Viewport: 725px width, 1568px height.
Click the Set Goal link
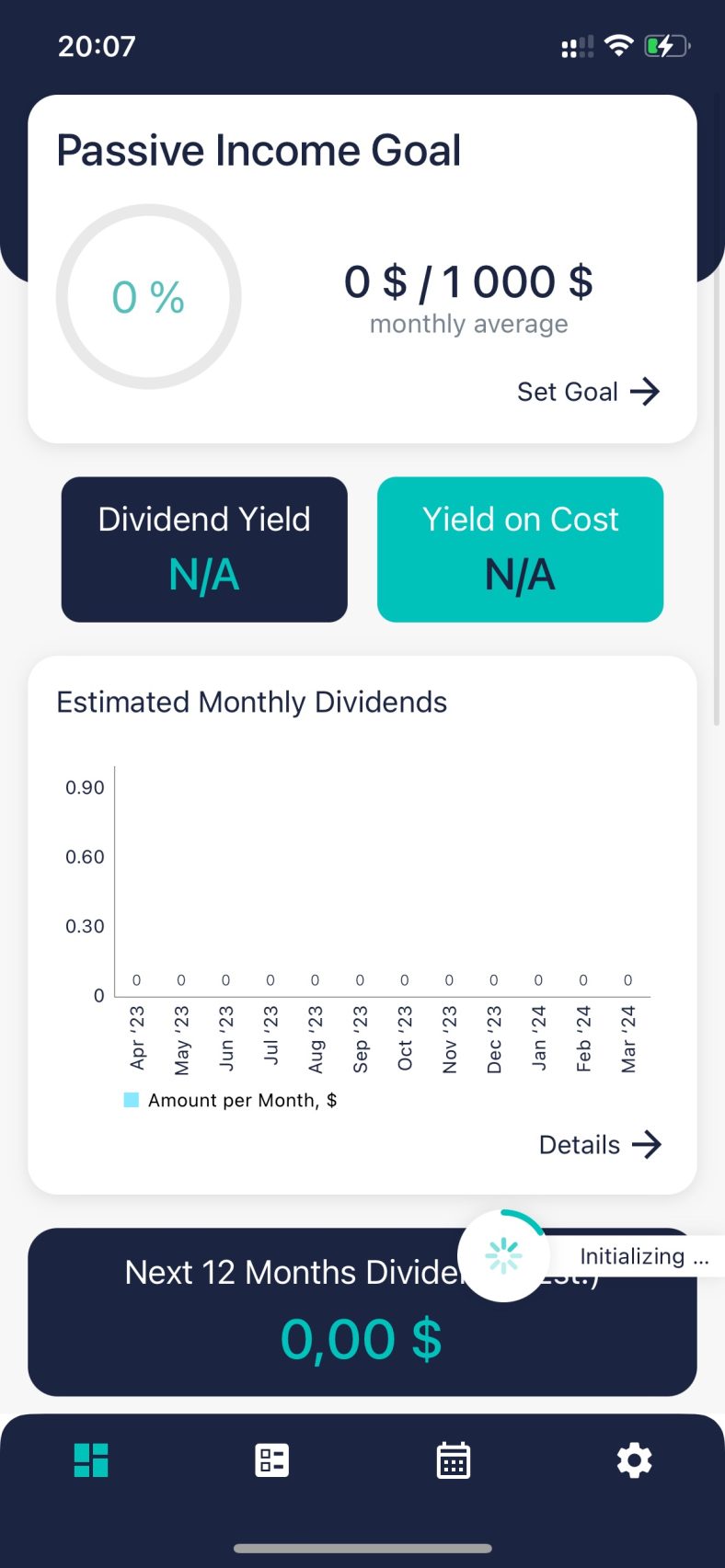568,391
